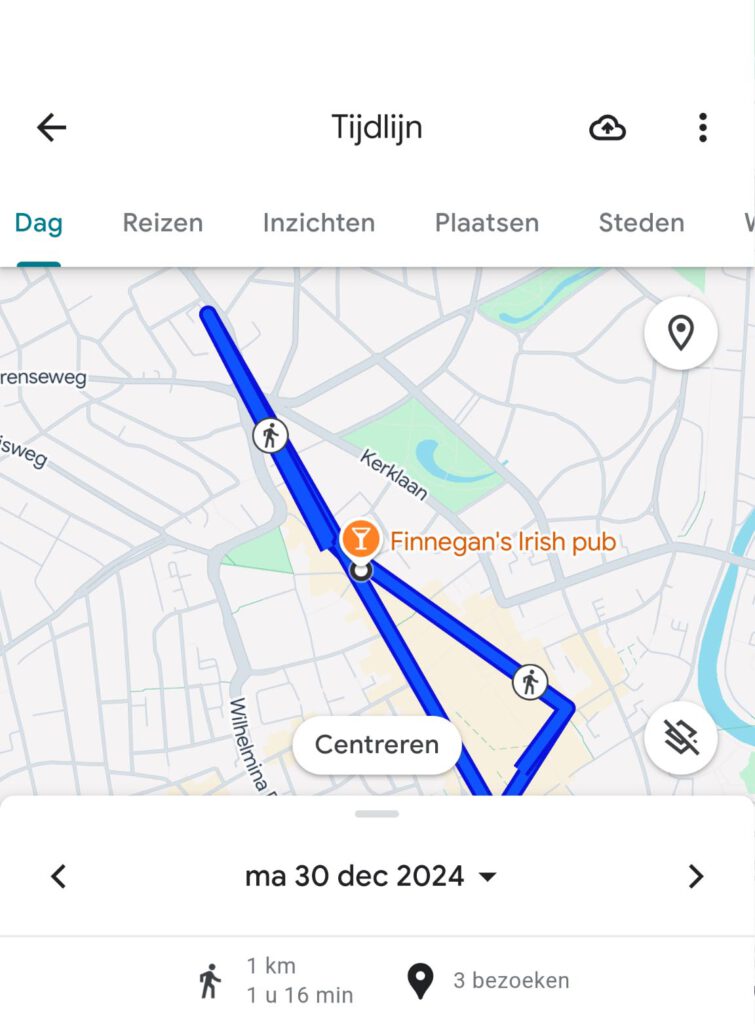Switch to the Inzichten tab
Image resolution: width=755 pixels, height=1024 pixels.
point(318,223)
